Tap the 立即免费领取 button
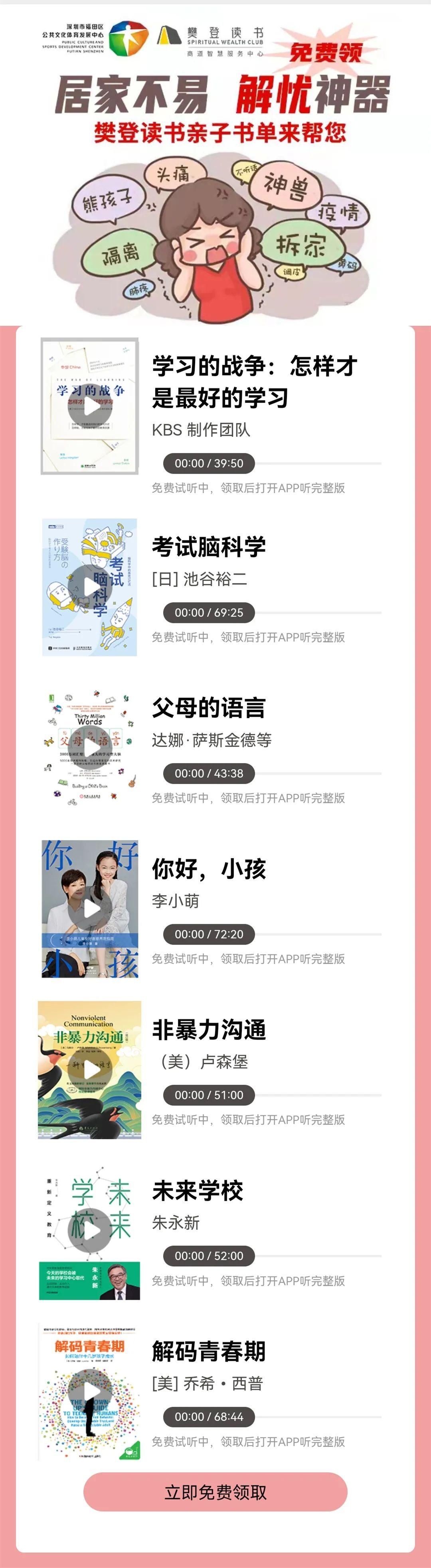This screenshot has height=1568, width=431. click(215, 1492)
